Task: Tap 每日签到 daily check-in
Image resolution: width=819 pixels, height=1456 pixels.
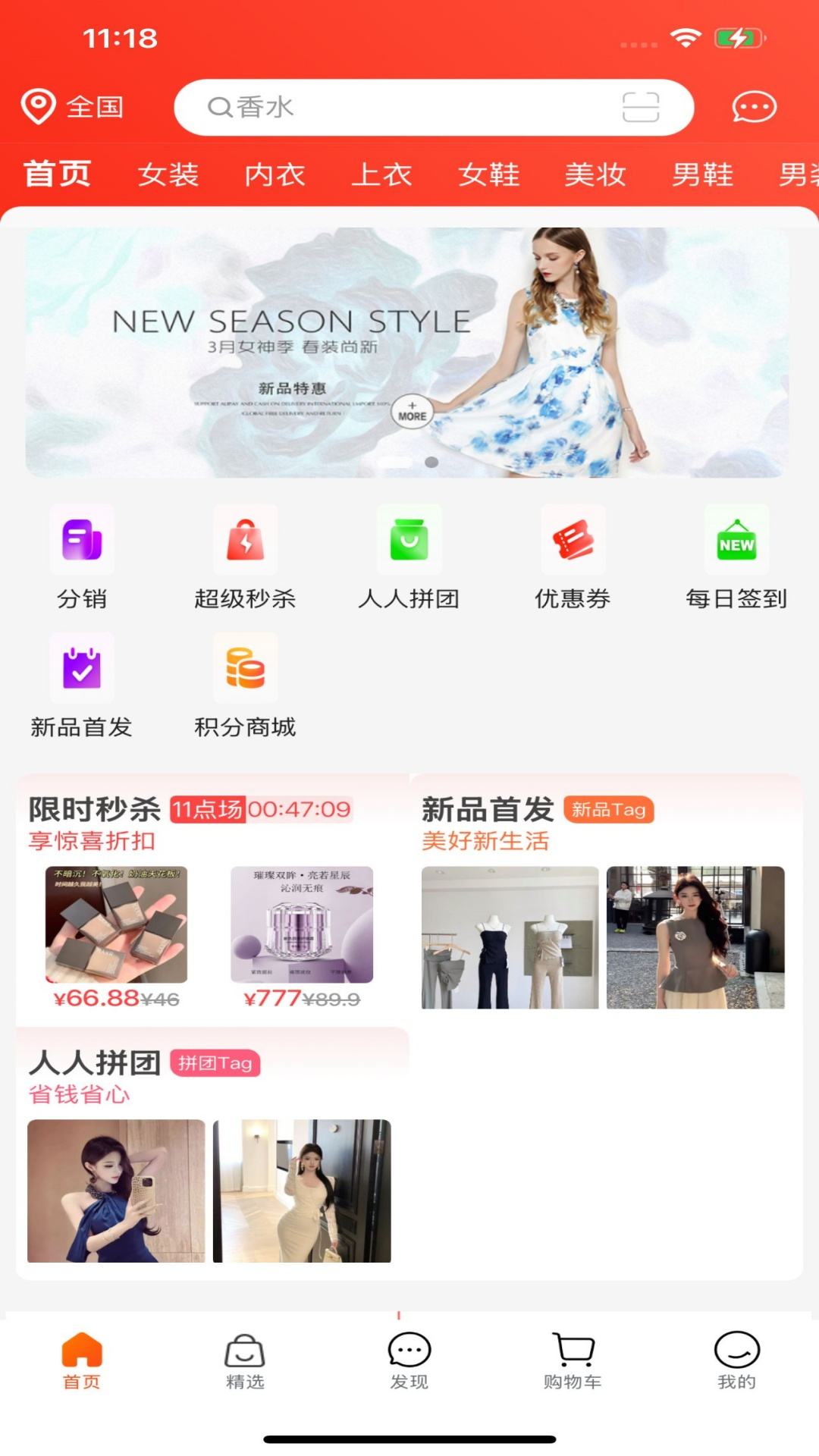Action: 736,557
